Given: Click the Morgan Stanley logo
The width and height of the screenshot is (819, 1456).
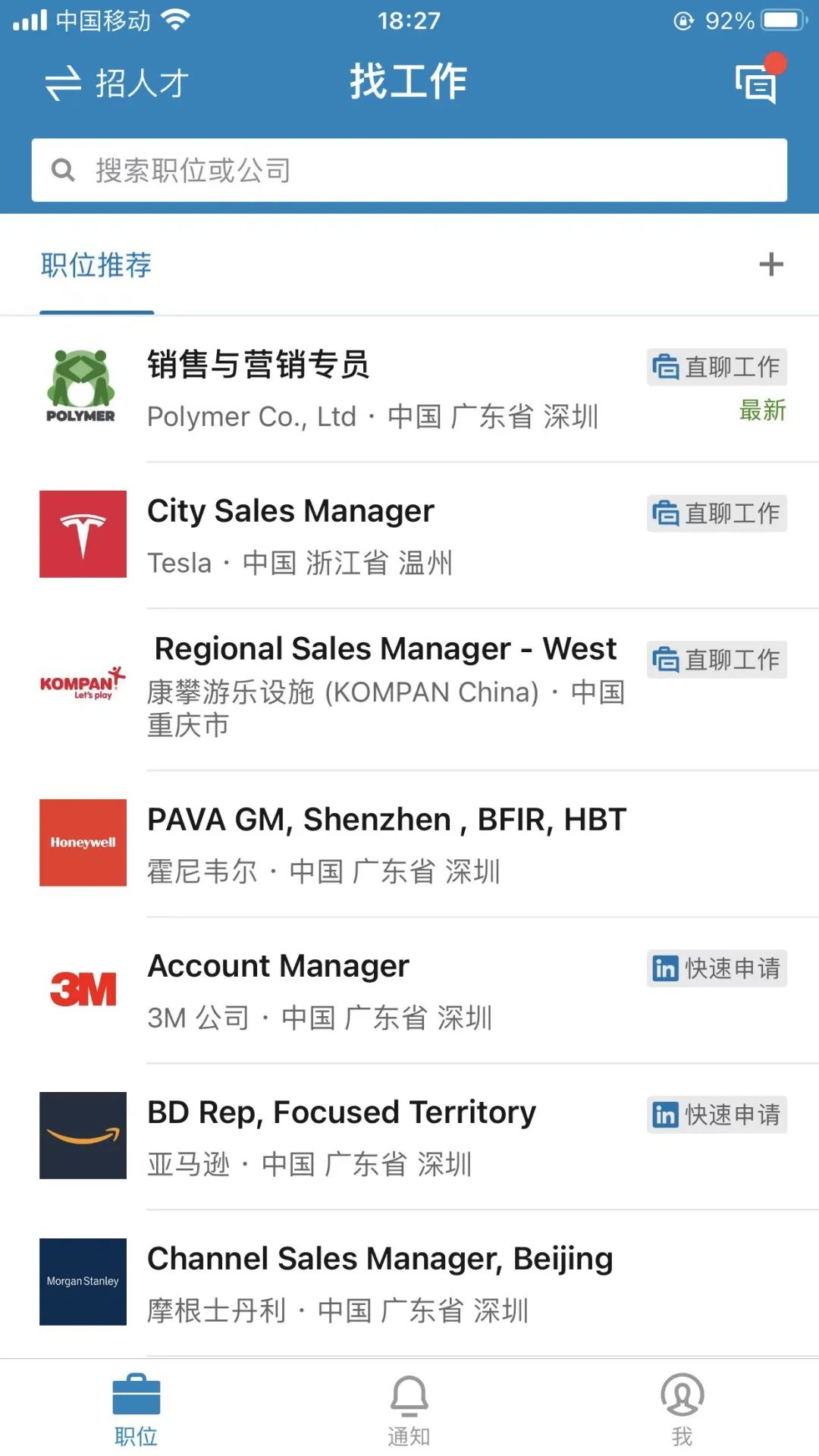Looking at the screenshot, I should (82, 1282).
